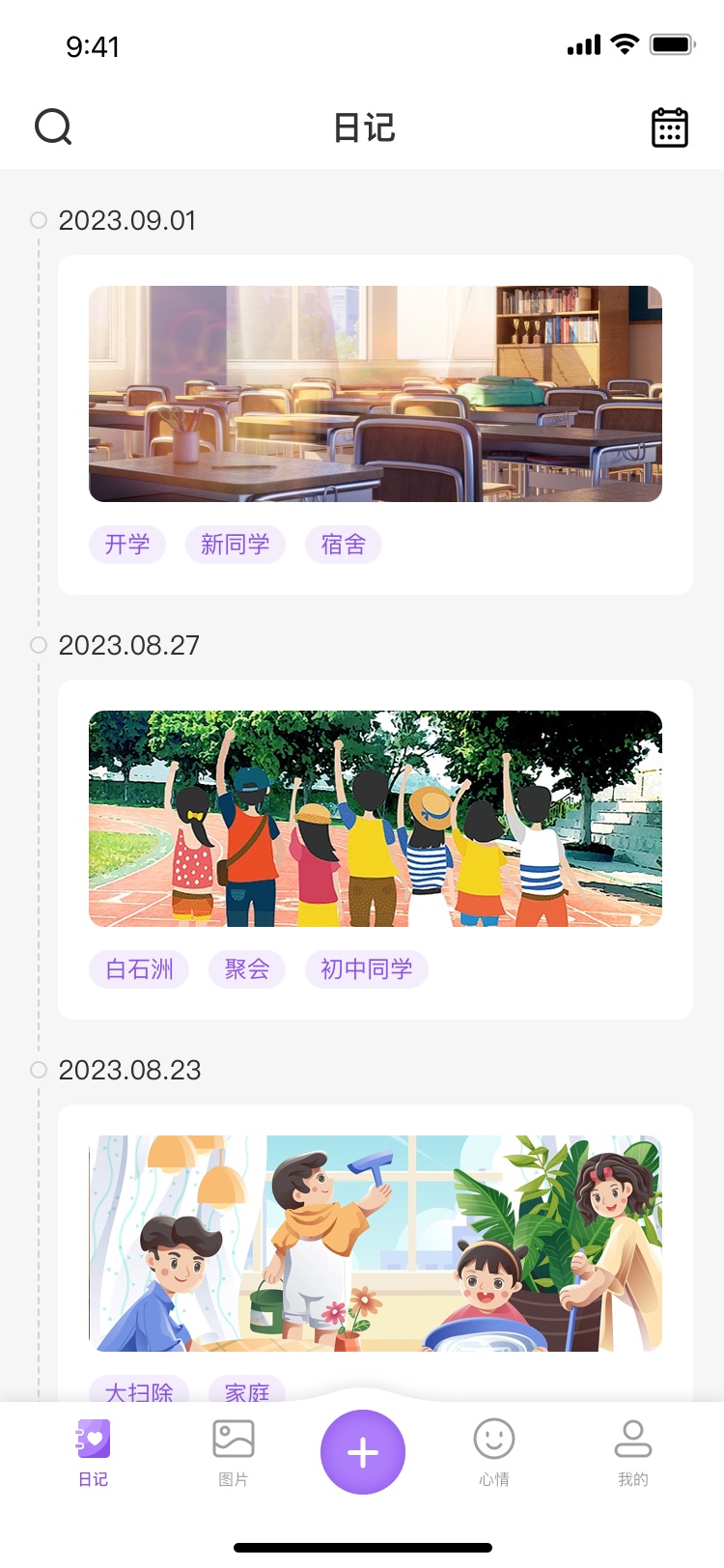Image resolution: width=724 pixels, height=1568 pixels.
Task: Select the 初中同学 tag
Action: tap(367, 969)
